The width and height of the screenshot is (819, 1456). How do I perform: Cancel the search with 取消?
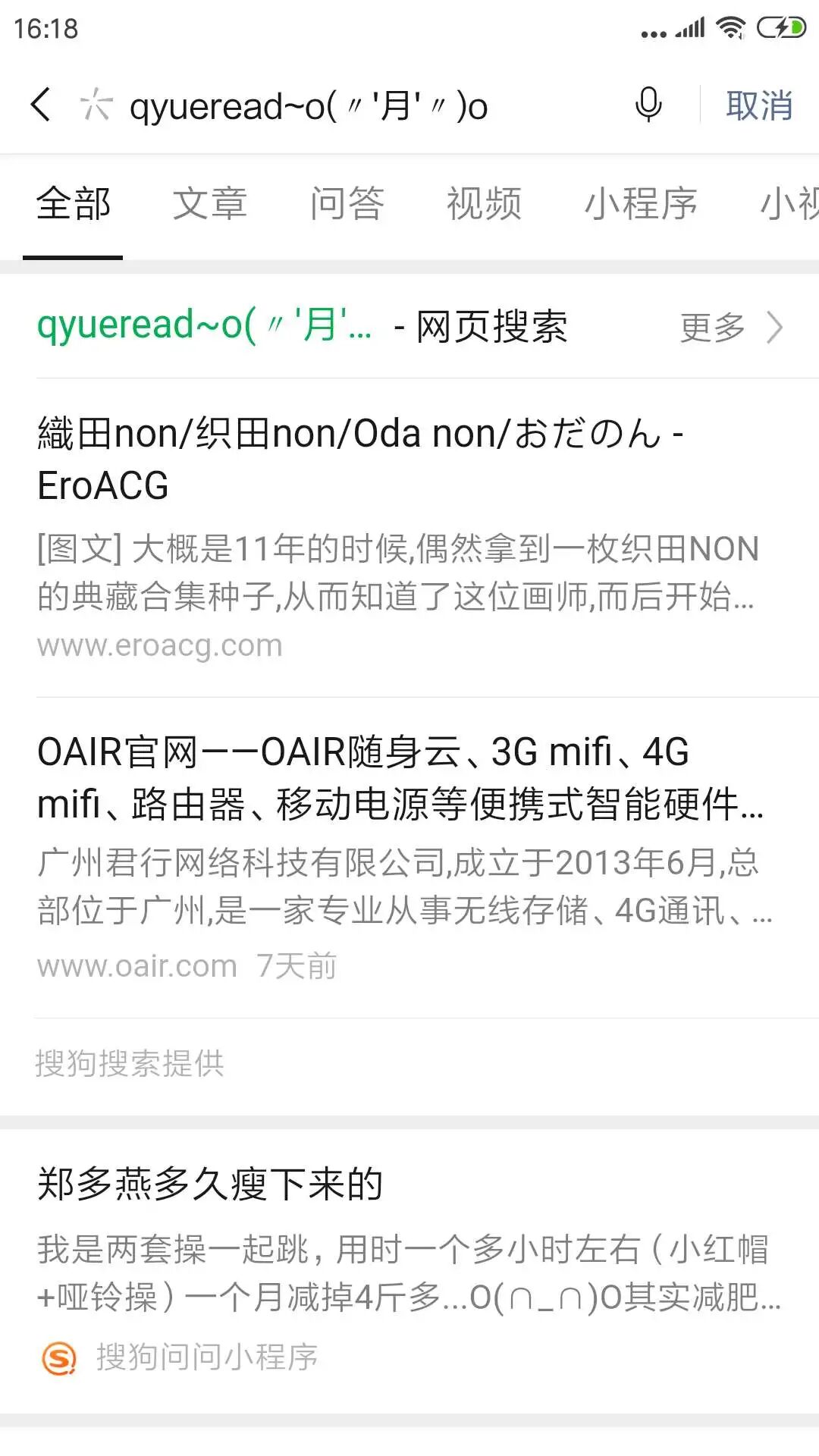coord(759,105)
